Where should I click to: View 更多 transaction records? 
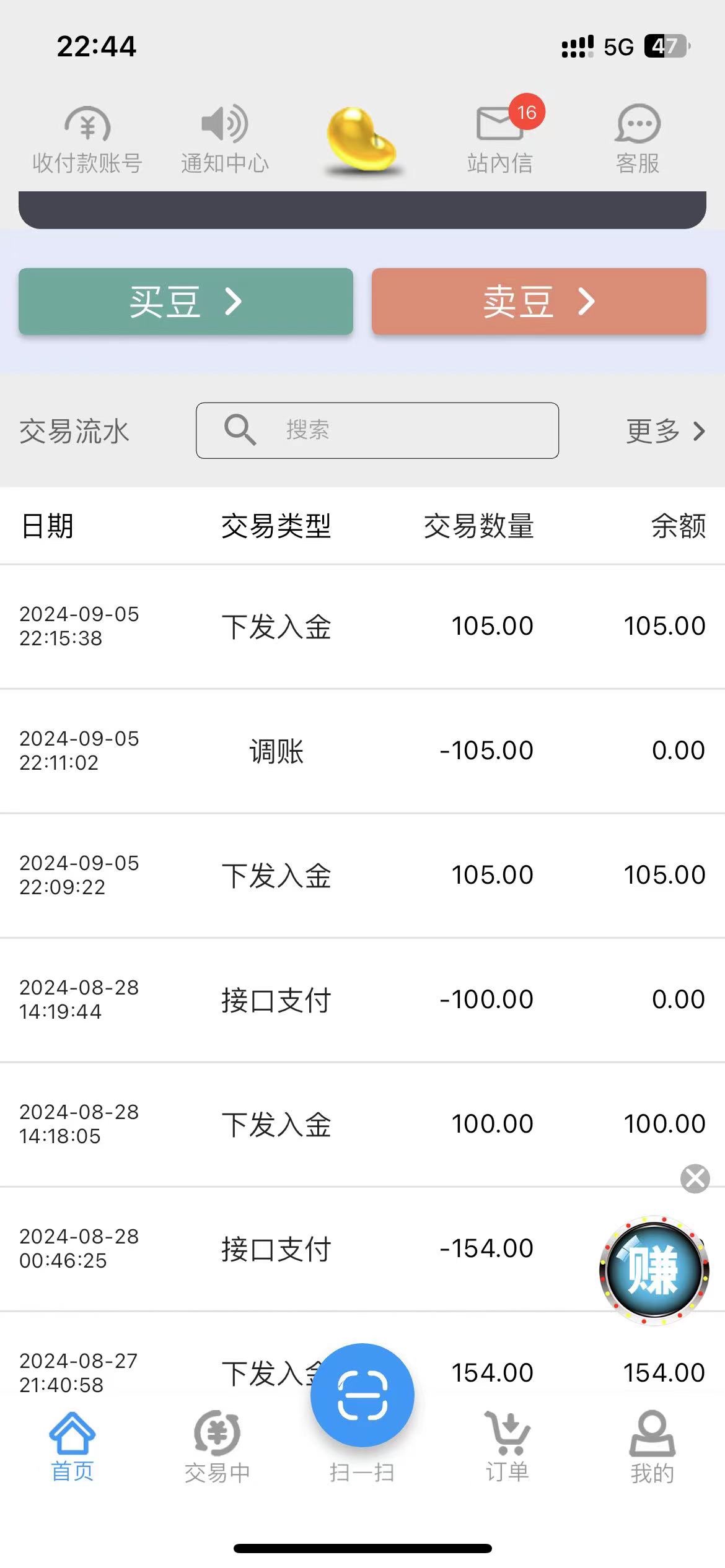[x=665, y=431]
